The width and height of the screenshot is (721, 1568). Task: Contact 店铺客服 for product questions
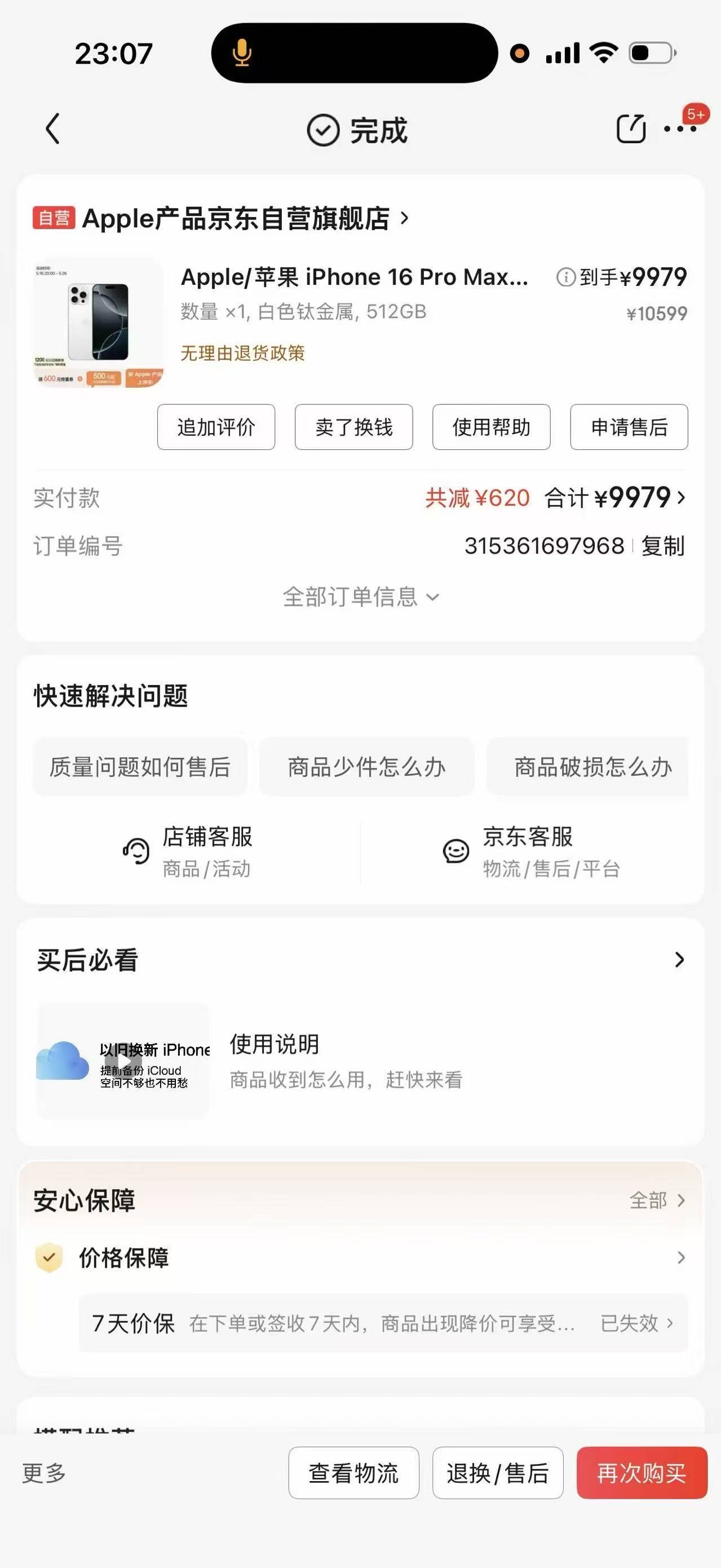189,851
